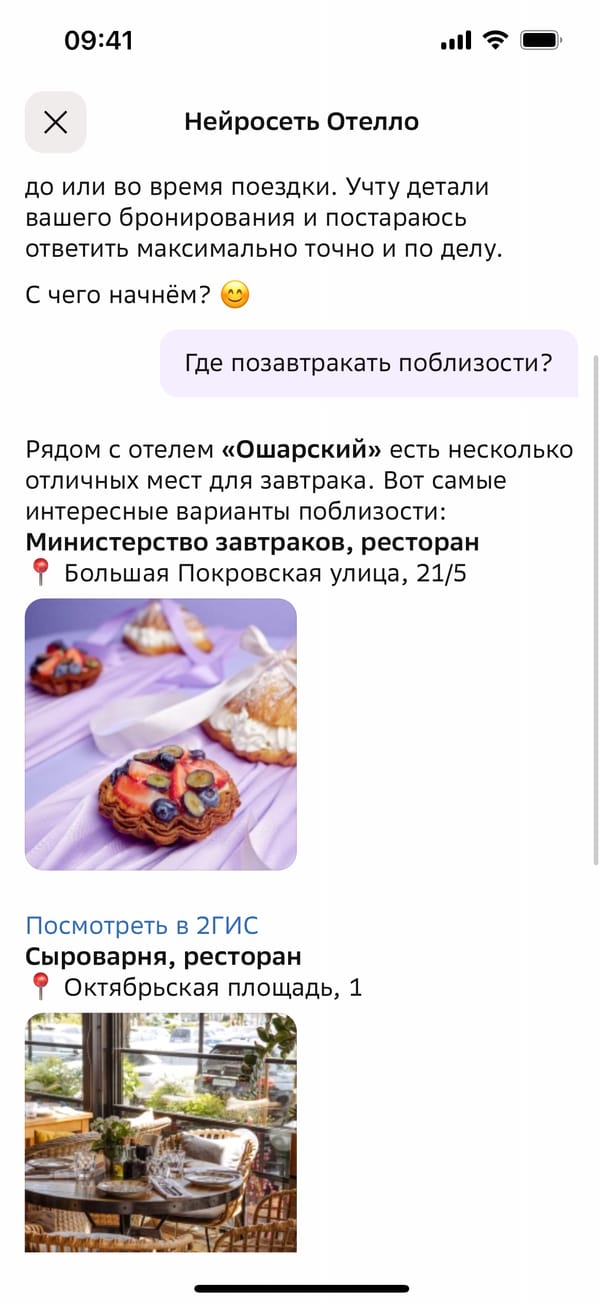Open the Посмотреть в 2ГИС link
The height and width of the screenshot is (1305, 603).
(142, 925)
